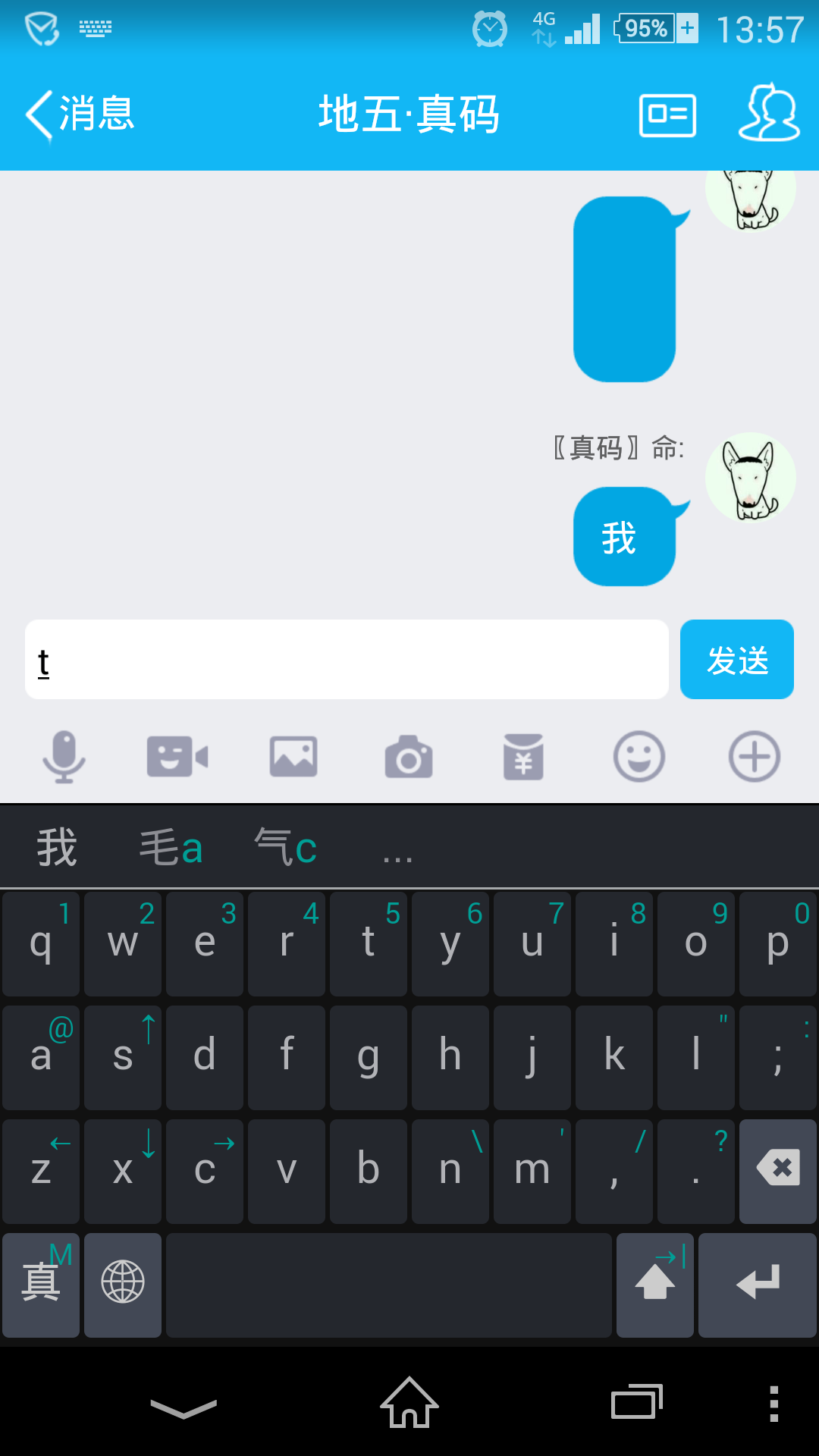Focus the message text field
This screenshot has width=819, height=1456.
pos(347,660)
